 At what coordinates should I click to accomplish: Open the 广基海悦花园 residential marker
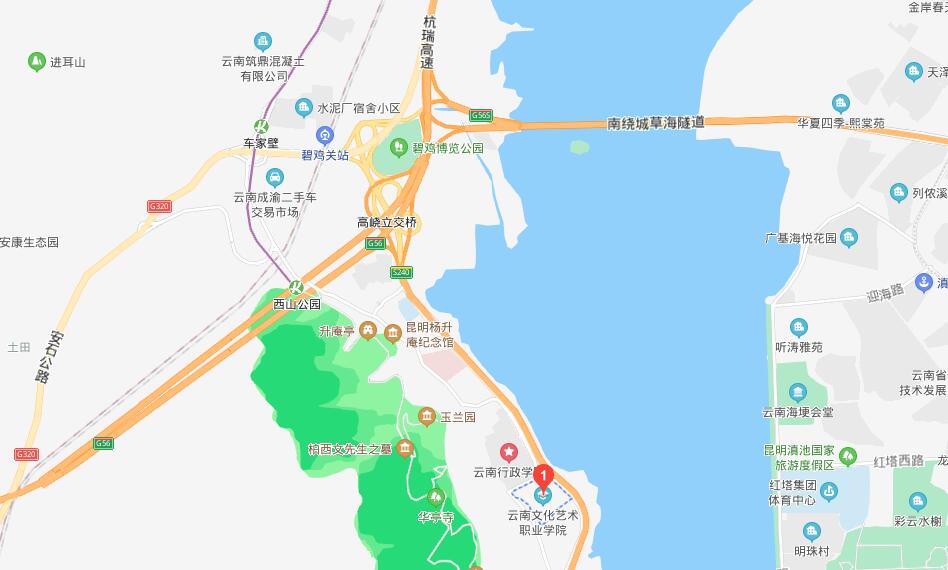coord(849,237)
